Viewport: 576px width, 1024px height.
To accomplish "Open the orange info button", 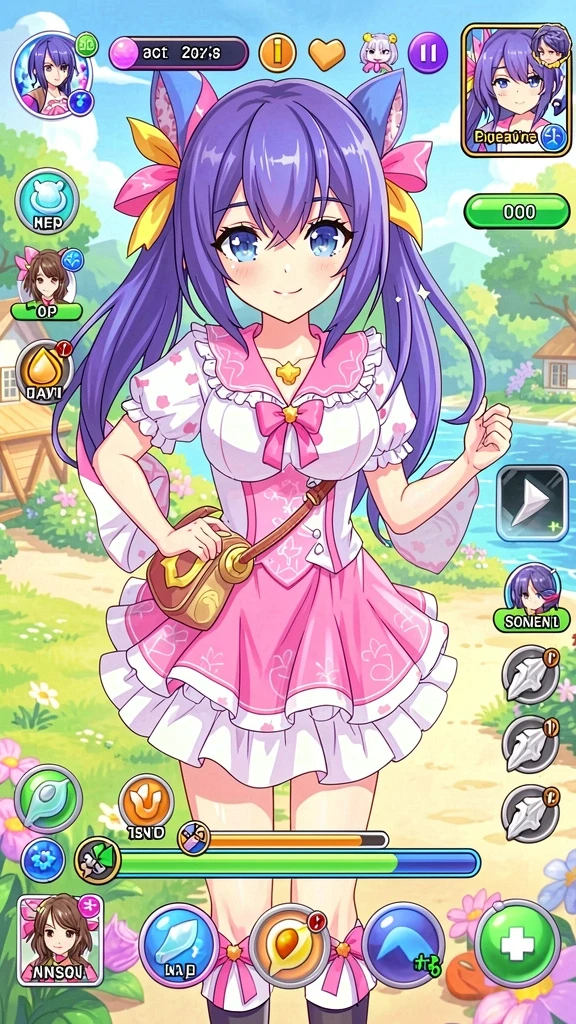I will click(x=278, y=54).
